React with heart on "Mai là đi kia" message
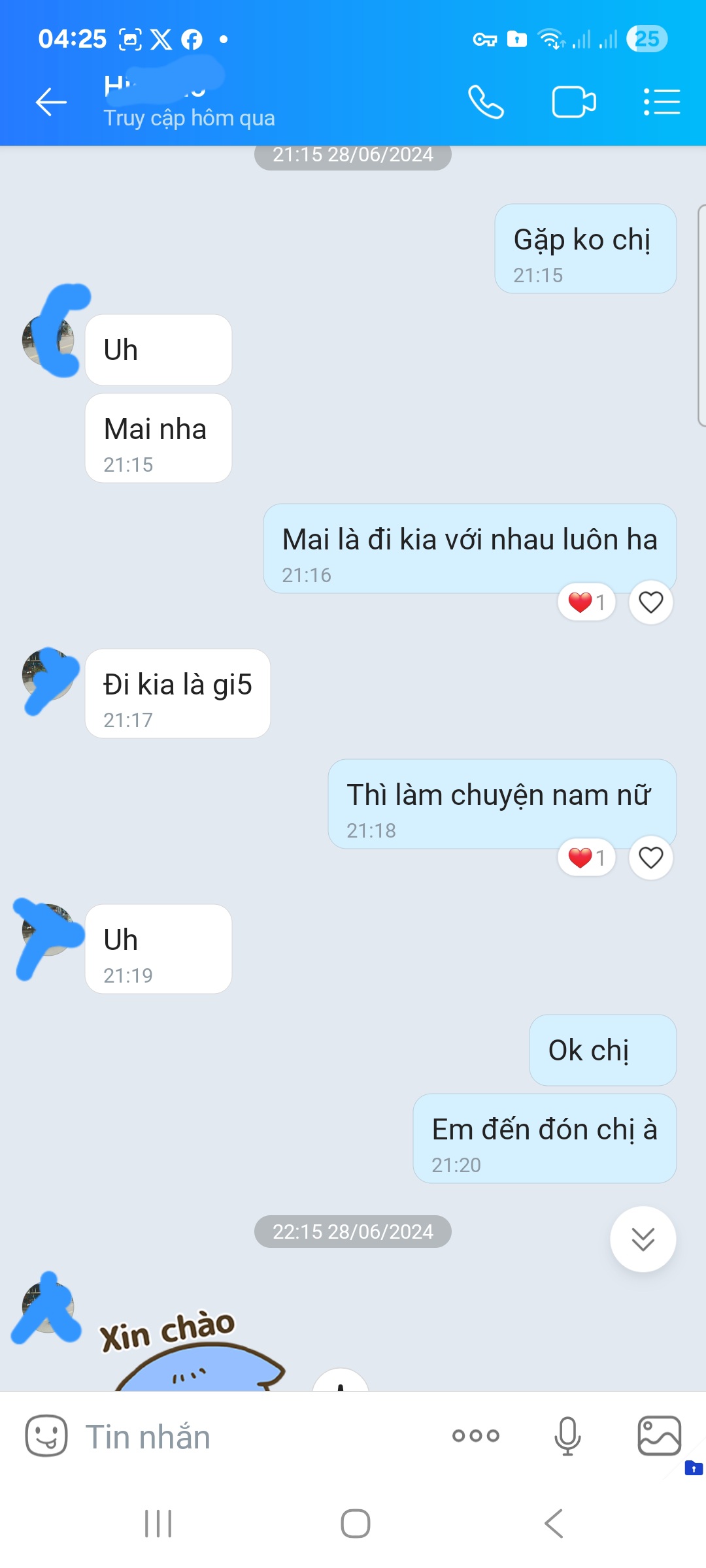Image resolution: width=706 pixels, height=1568 pixels. (650, 602)
